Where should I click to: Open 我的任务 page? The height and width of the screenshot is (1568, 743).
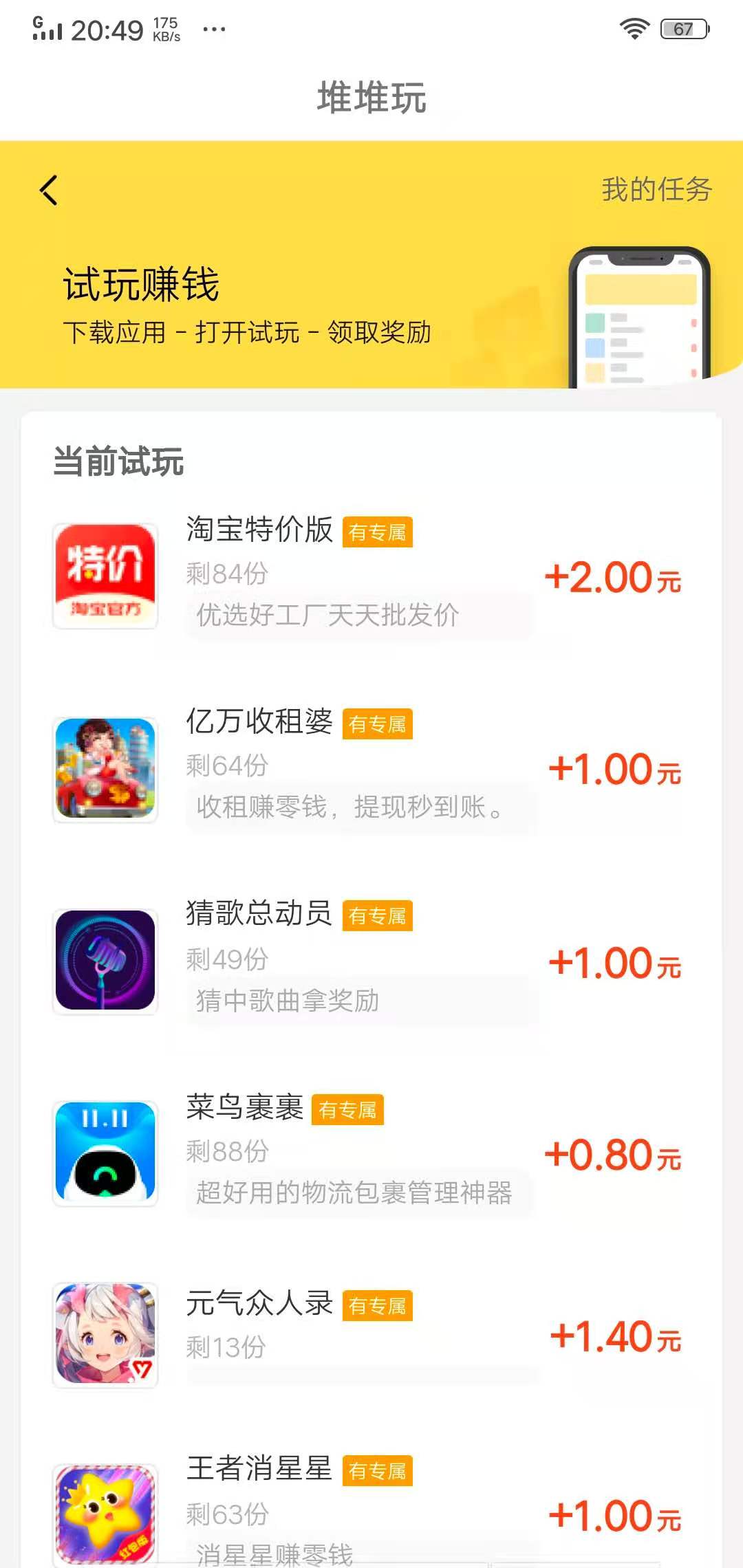pos(656,190)
